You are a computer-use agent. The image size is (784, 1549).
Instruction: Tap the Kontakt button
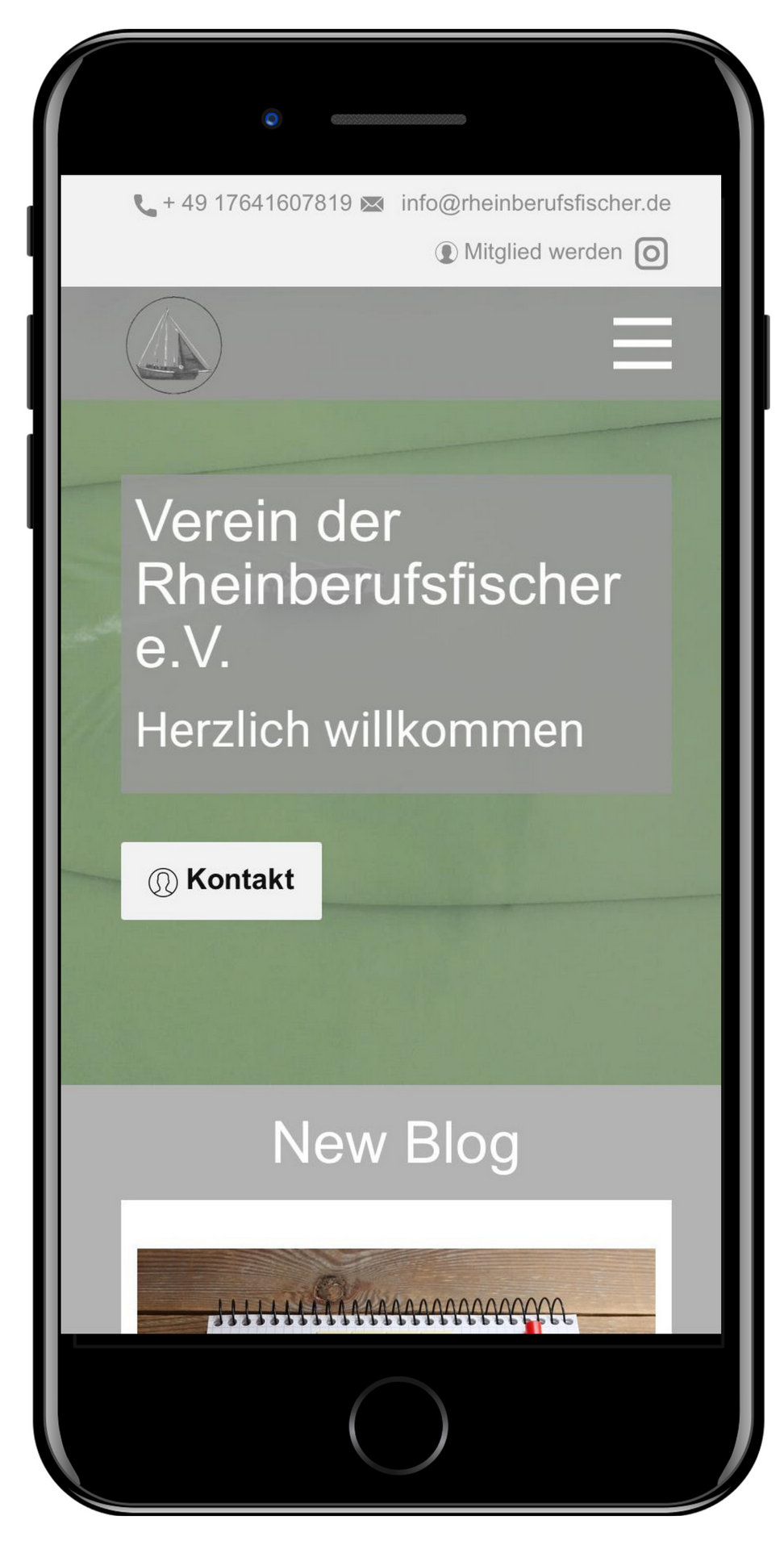coord(222,880)
